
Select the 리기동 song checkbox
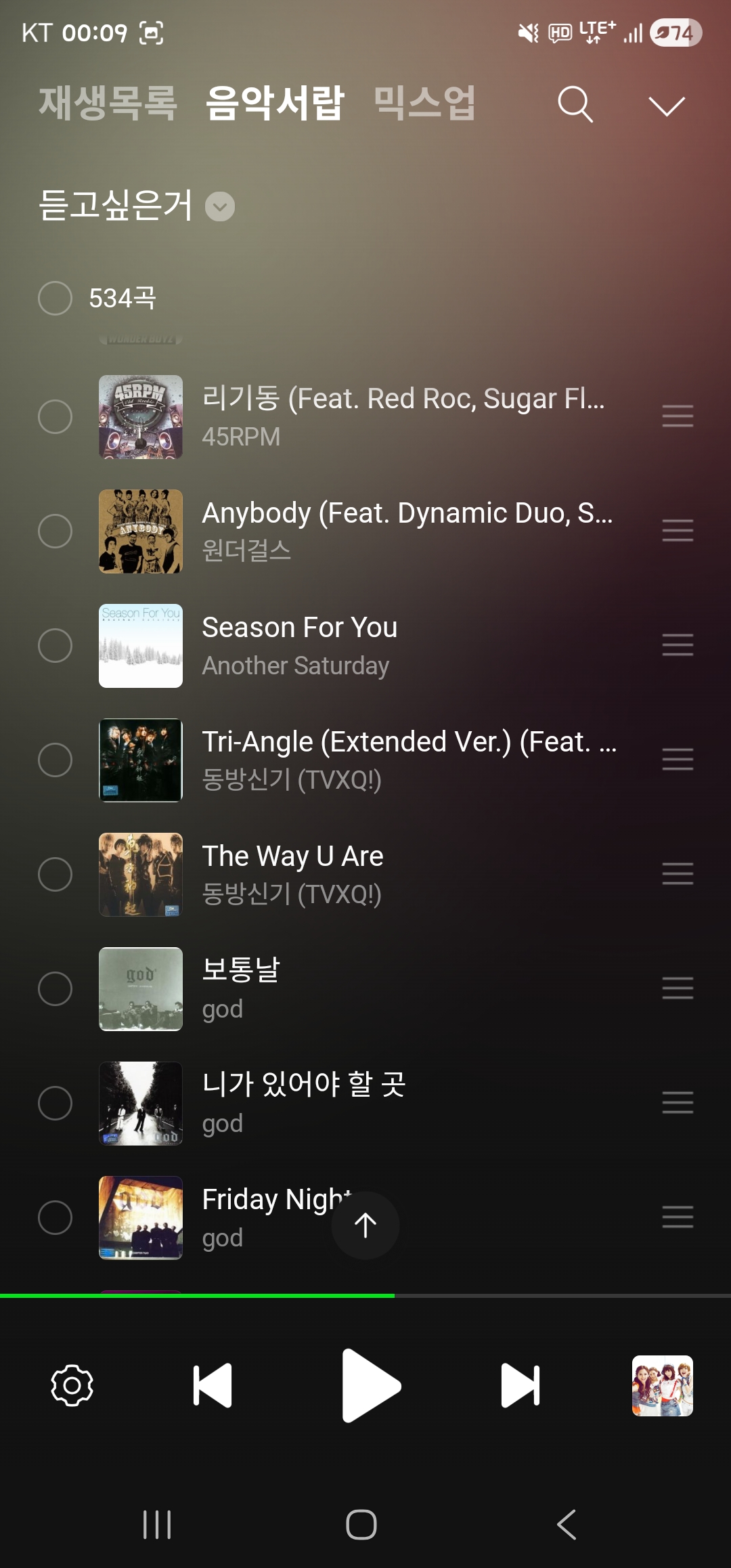[56, 416]
